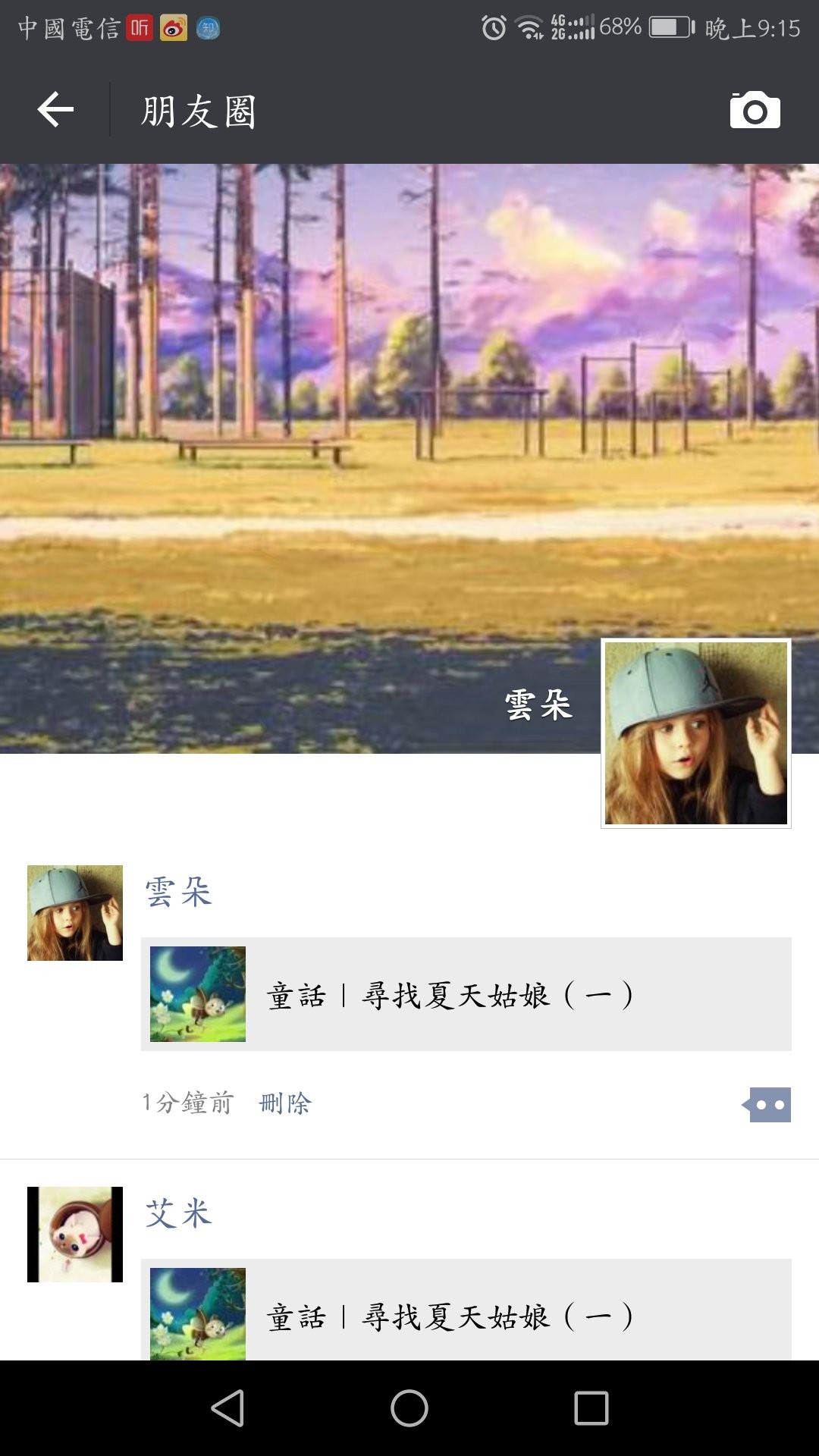
Task: Tap 艾米's avatar beside the post
Action: point(75,1235)
